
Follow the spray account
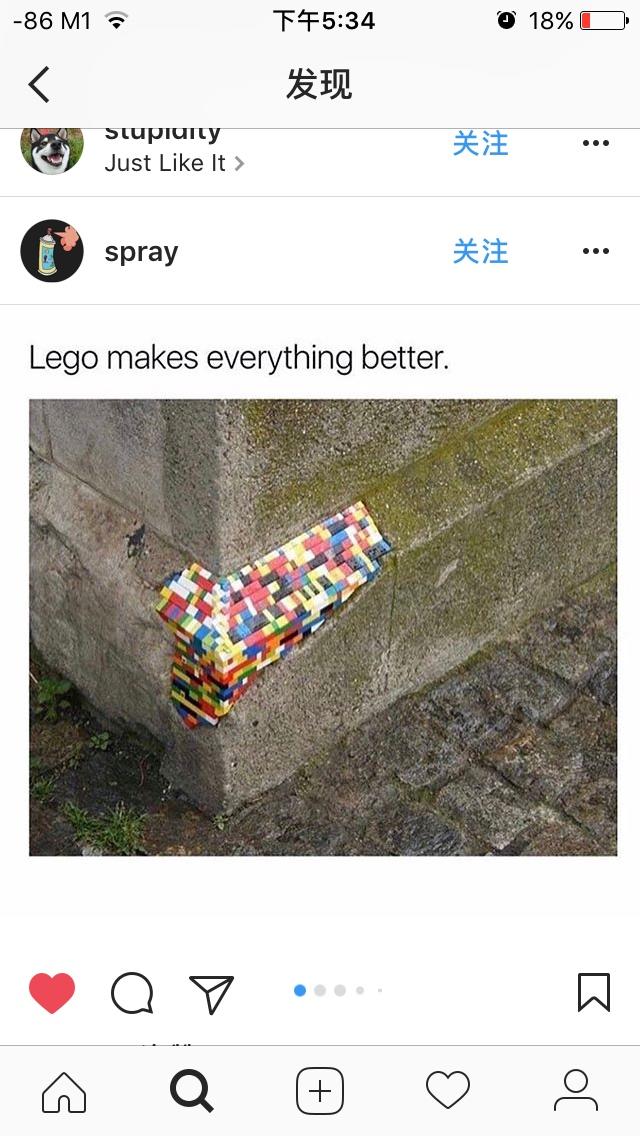(x=480, y=251)
